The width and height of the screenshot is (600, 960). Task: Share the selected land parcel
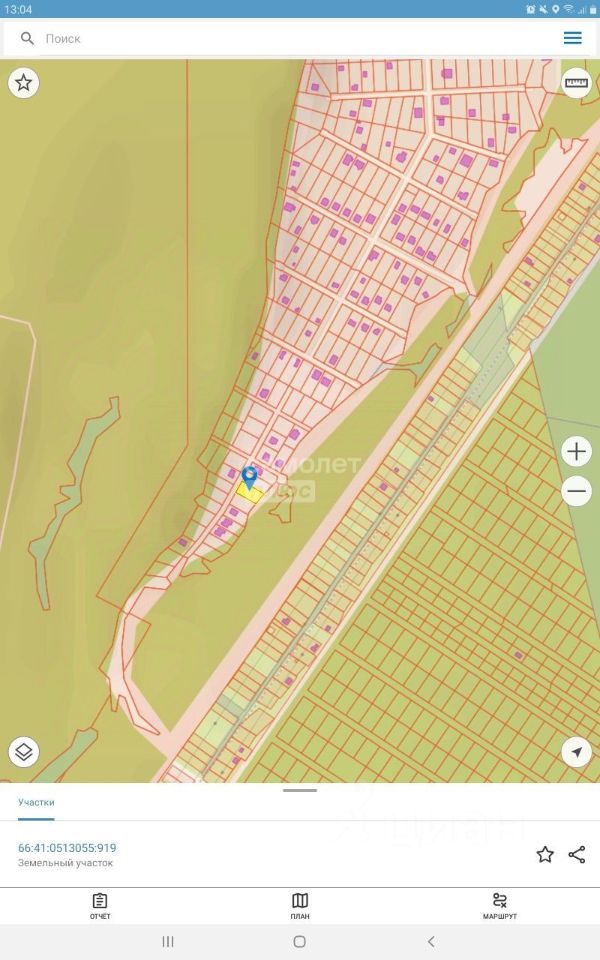pyautogui.click(x=577, y=854)
